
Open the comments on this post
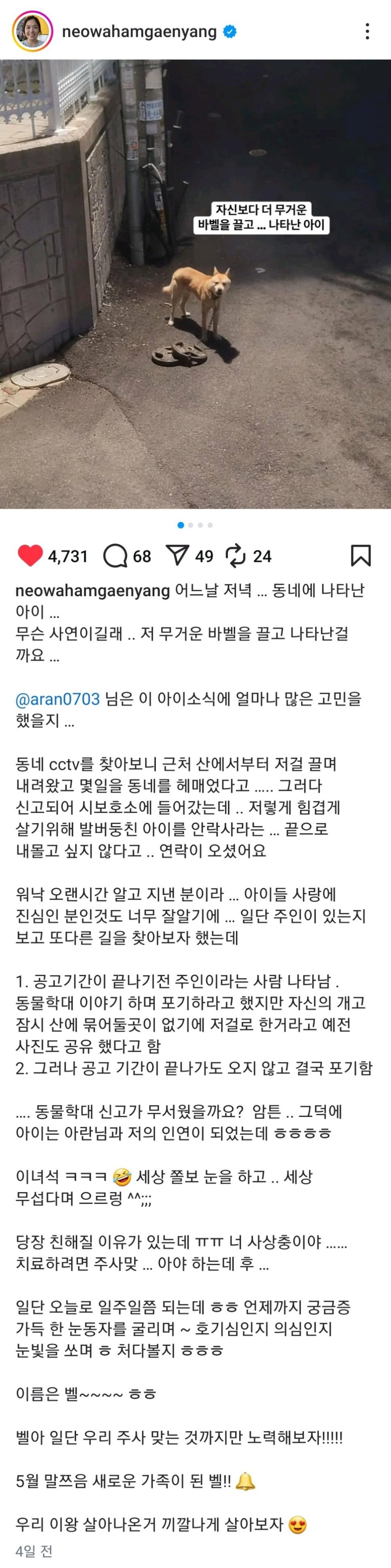point(116,555)
